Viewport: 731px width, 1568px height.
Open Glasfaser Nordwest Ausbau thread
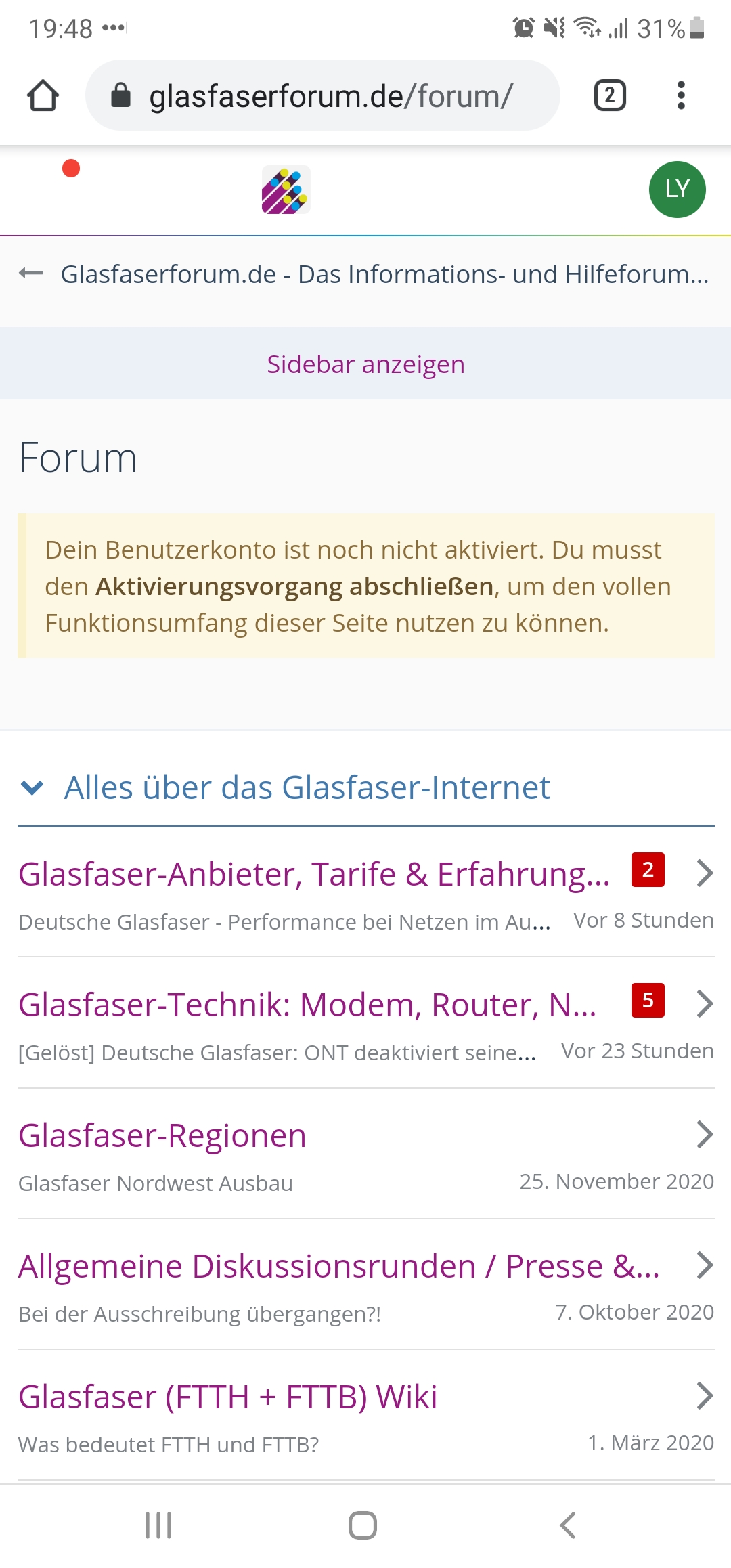tap(156, 1183)
